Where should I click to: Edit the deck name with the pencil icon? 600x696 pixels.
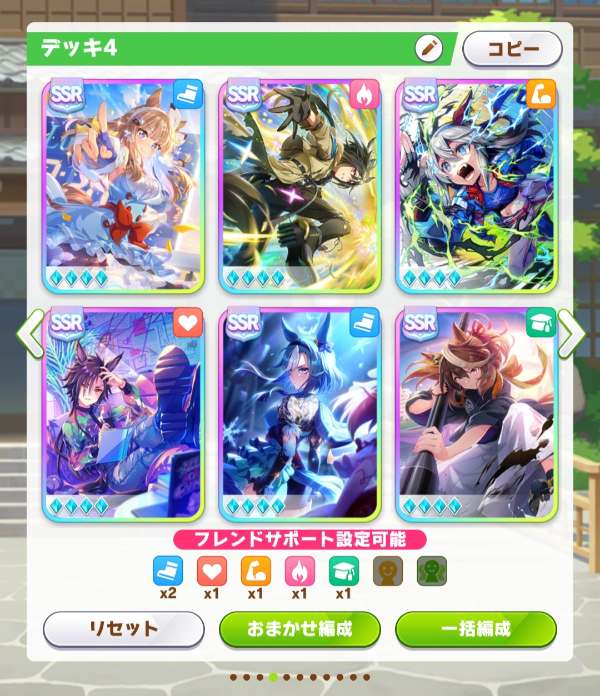pos(429,48)
